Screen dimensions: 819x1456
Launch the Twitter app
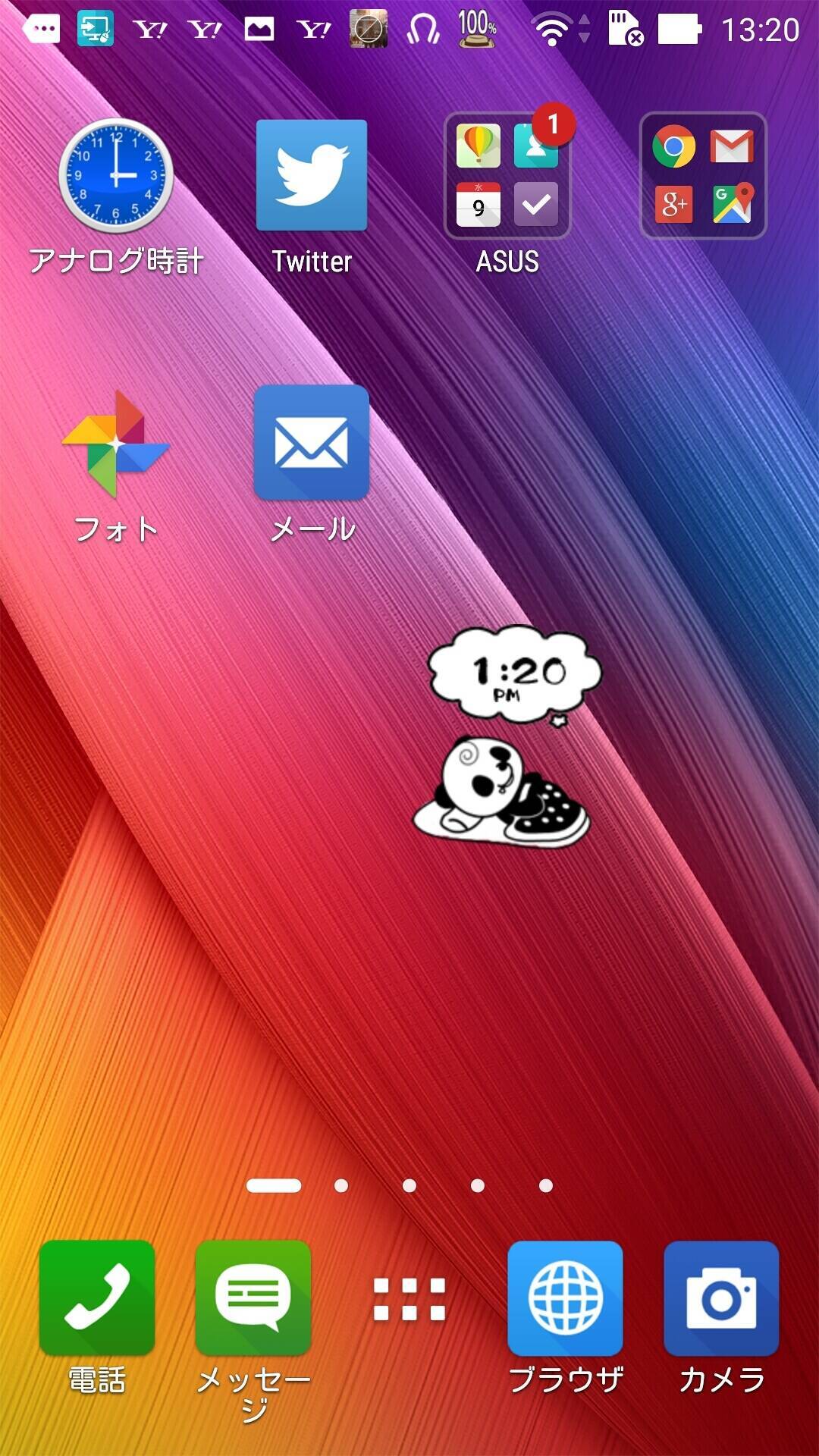312,176
